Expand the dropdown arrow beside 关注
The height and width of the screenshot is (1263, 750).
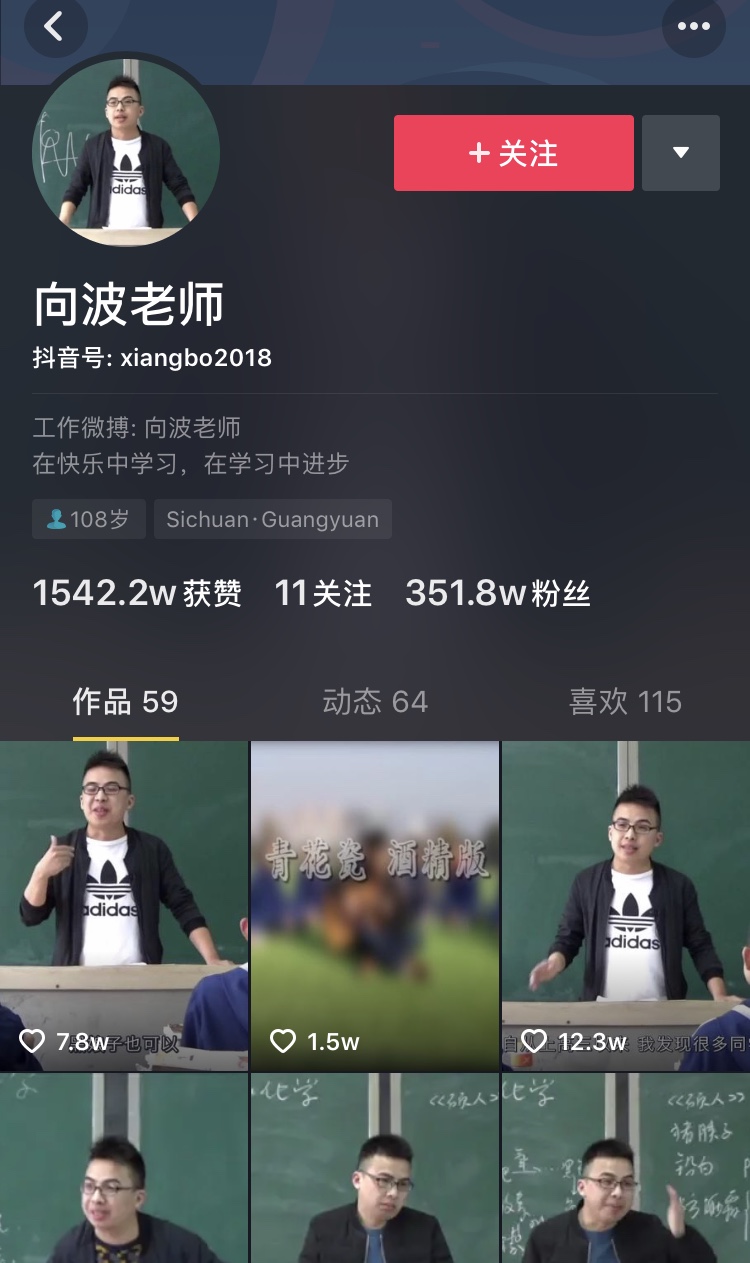[x=680, y=153]
